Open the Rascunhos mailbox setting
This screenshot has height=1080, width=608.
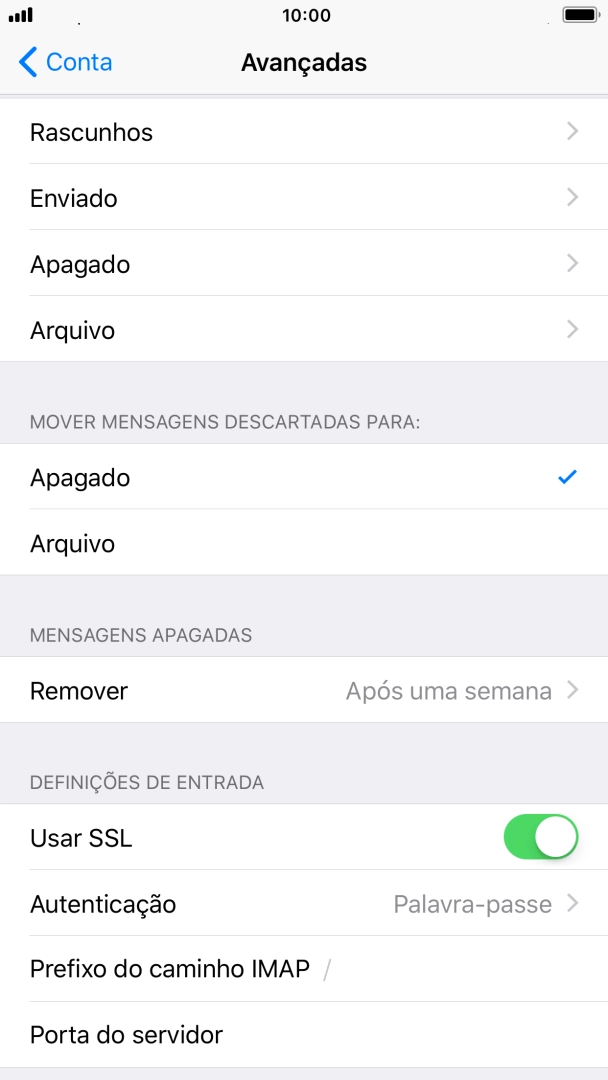(x=304, y=132)
